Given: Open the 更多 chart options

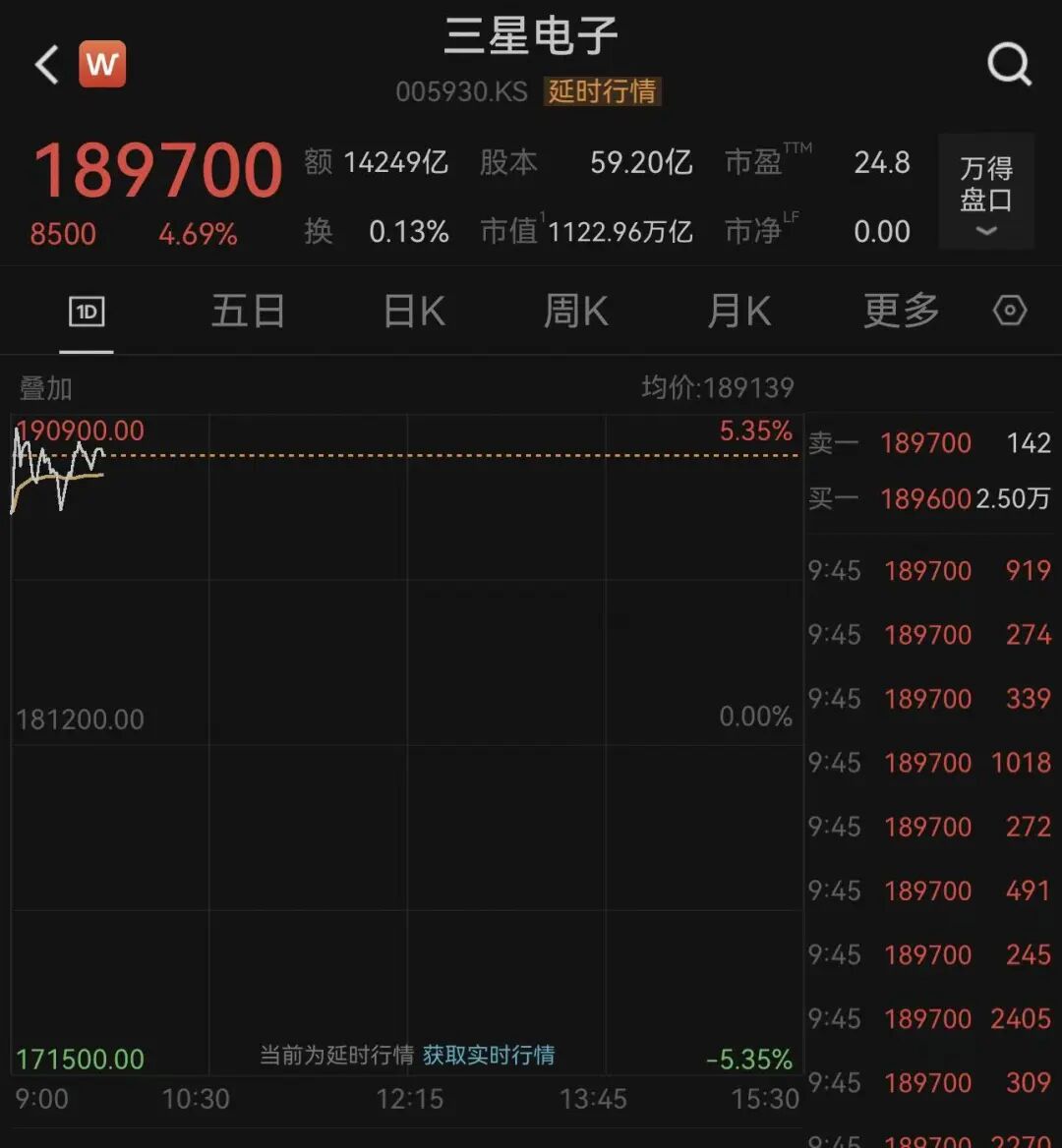Looking at the screenshot, I should (901, 312).
